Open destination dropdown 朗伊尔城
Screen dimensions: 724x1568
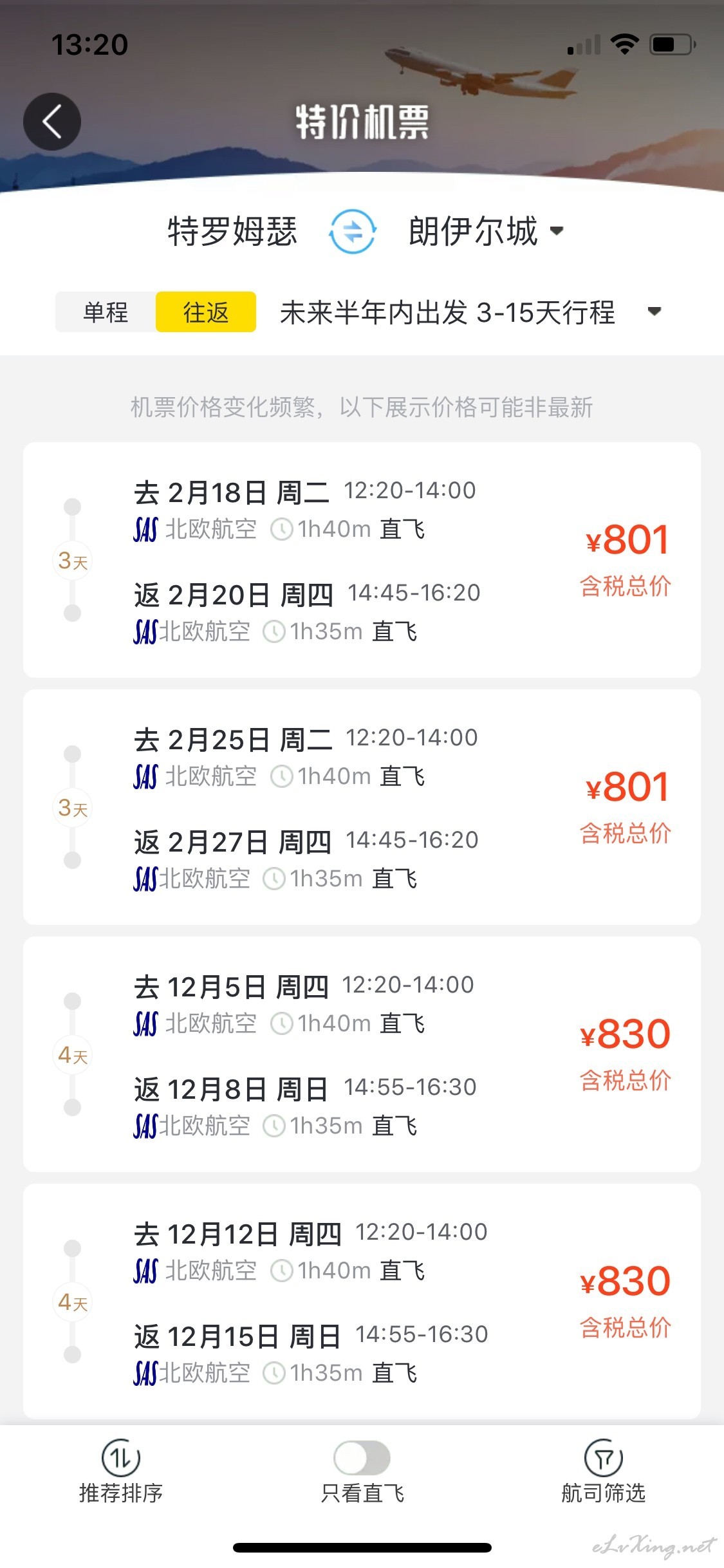pos(486,231)
